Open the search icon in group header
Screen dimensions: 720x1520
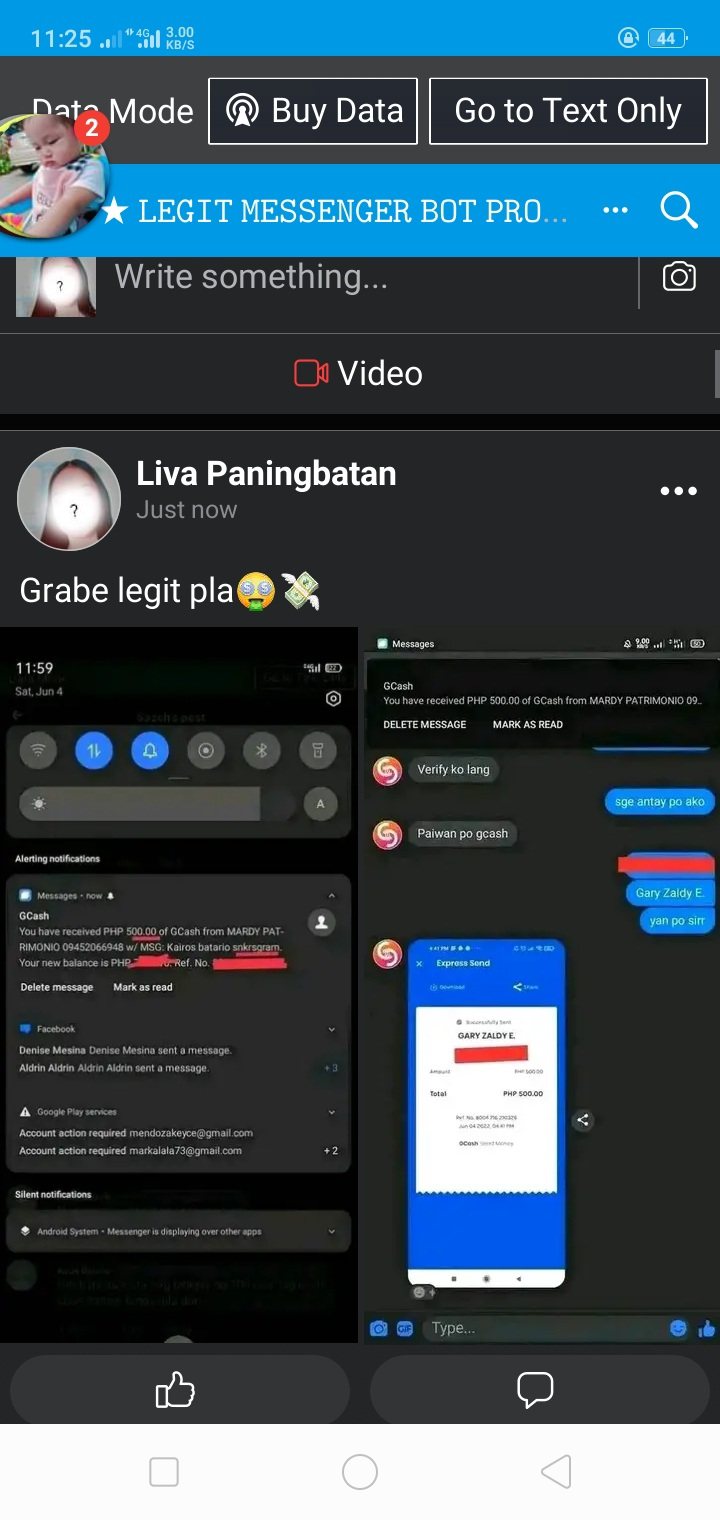[679, 210]
